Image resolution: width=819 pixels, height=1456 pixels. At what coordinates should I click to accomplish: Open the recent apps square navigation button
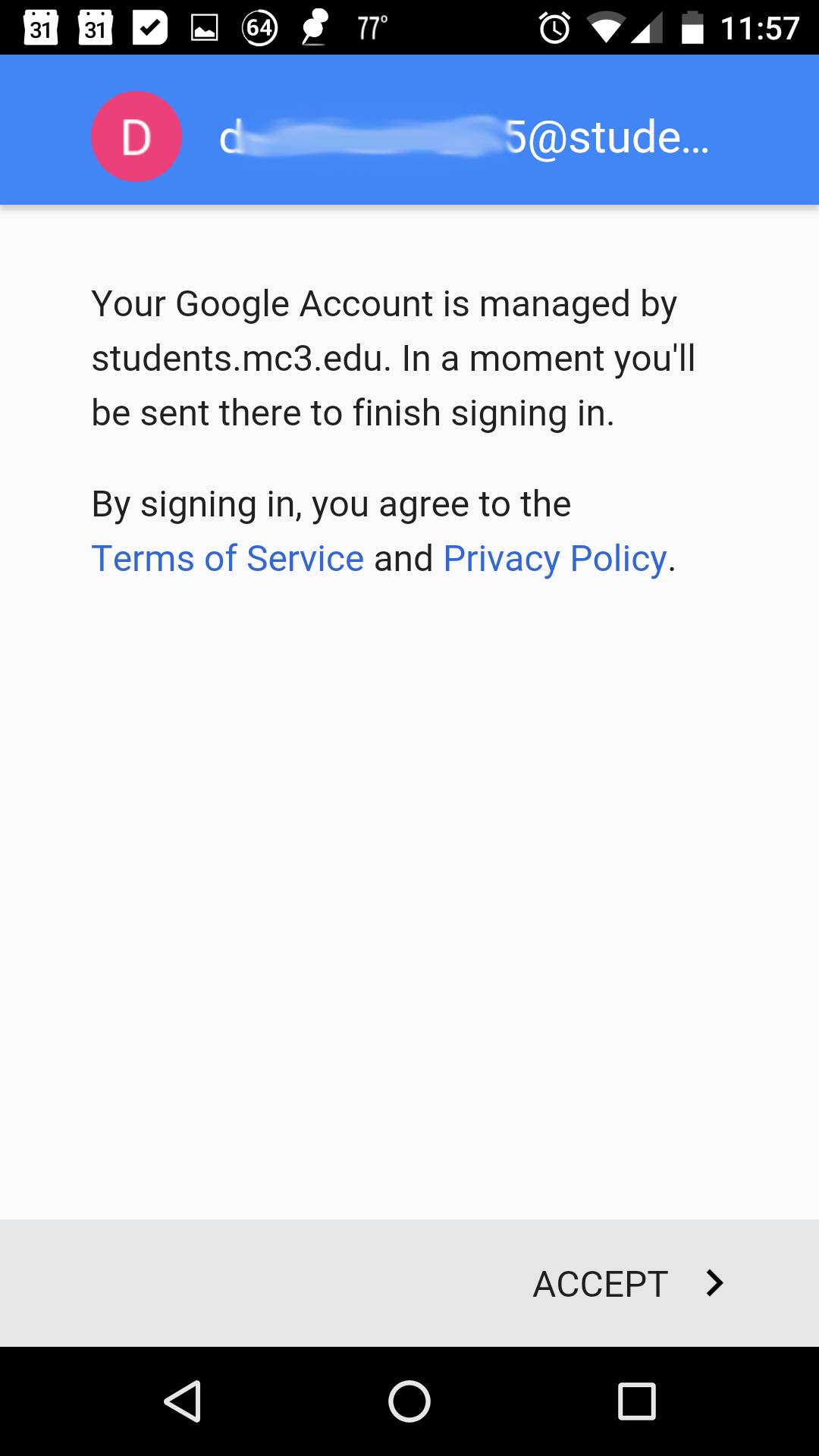pyautogui.click(x=635, y=1399)
